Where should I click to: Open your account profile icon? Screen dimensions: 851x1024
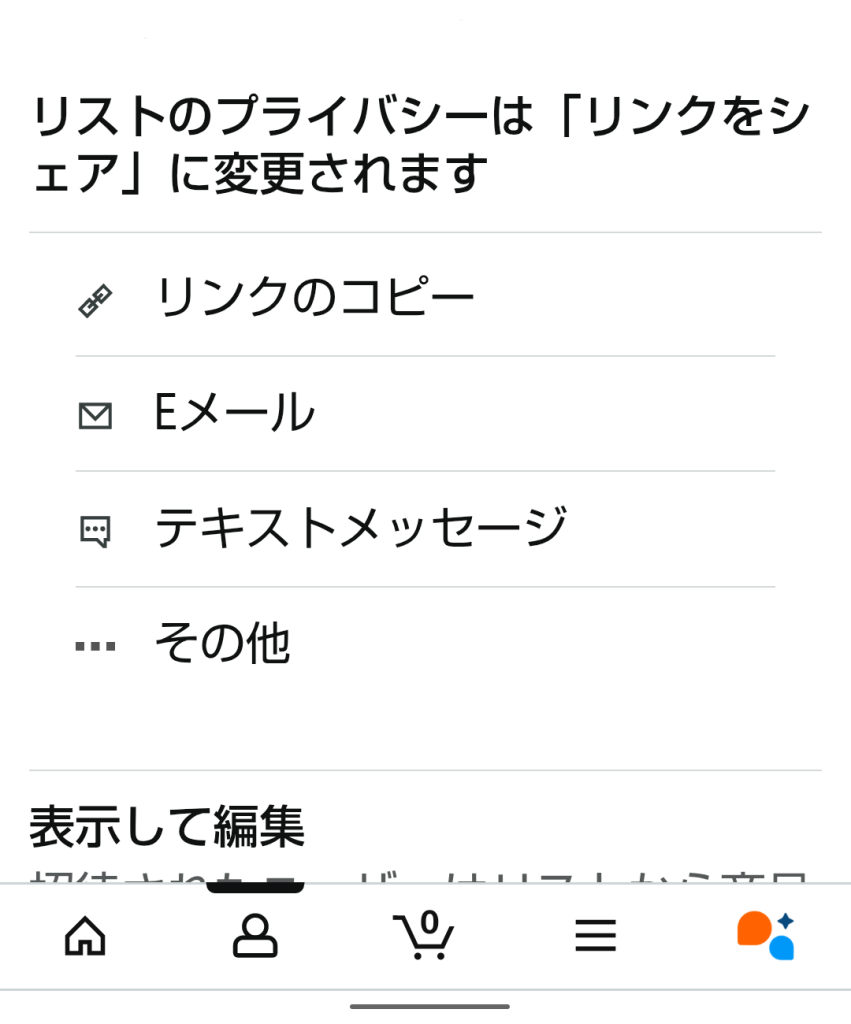pos(255,937)
